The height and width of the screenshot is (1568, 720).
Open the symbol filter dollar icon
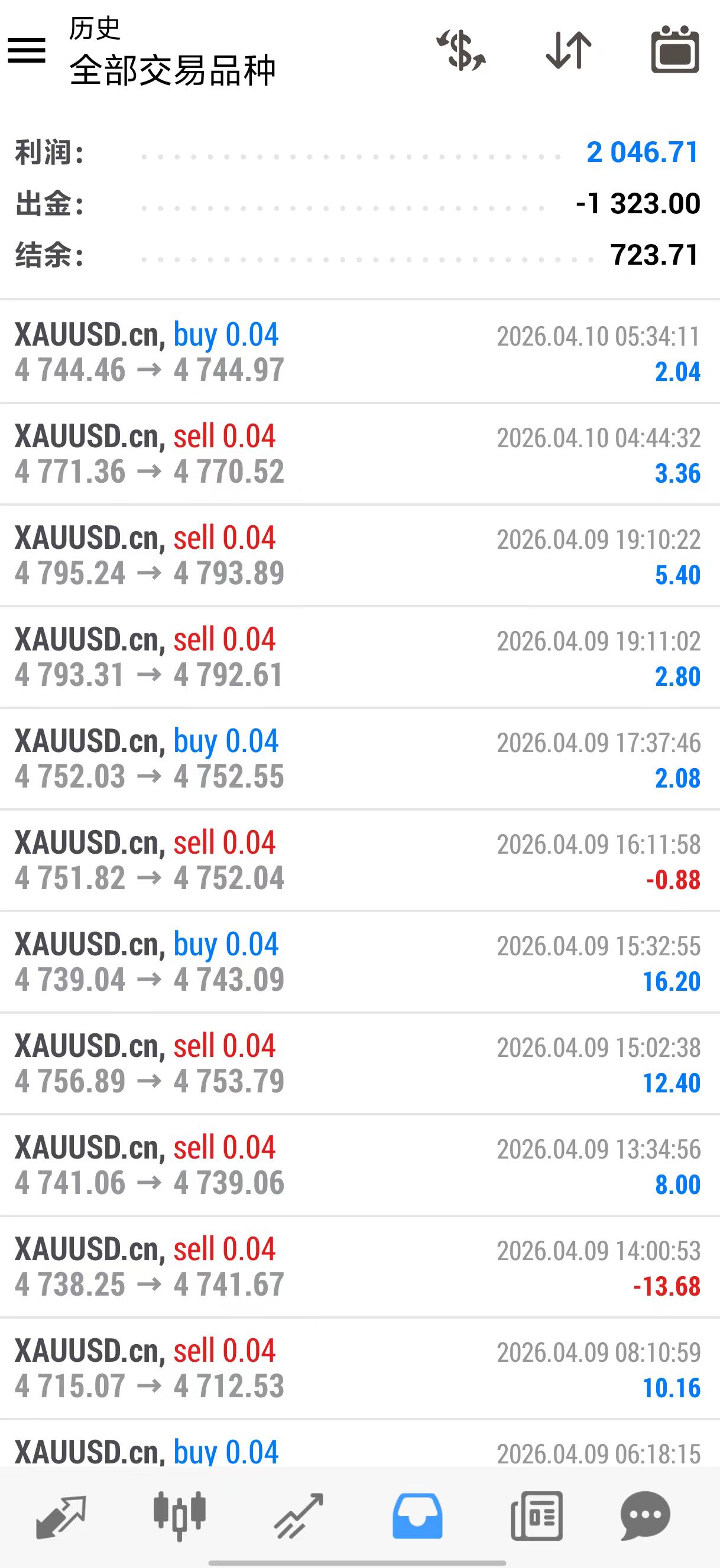[x=461, y=50]
